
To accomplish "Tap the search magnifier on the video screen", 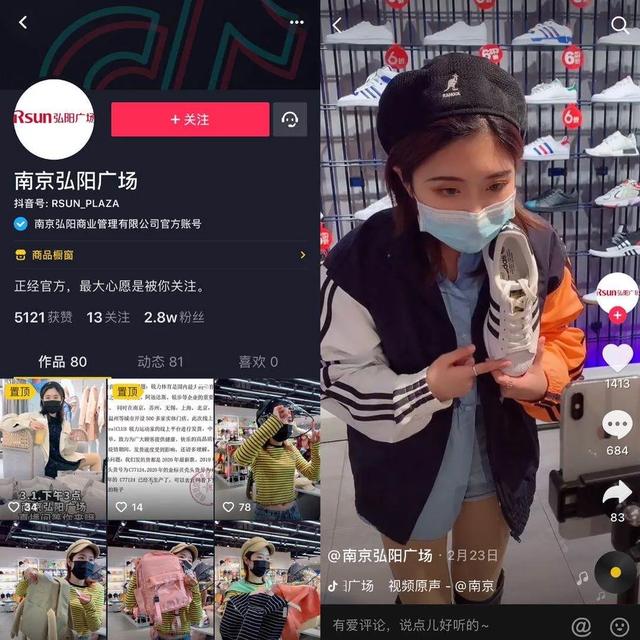I will coord(620,25).
